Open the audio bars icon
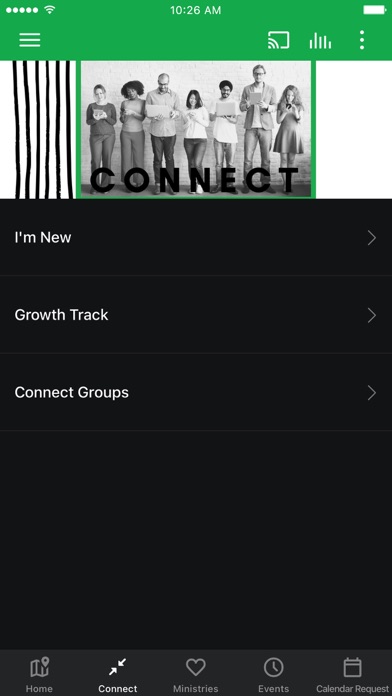 point(320,40)
